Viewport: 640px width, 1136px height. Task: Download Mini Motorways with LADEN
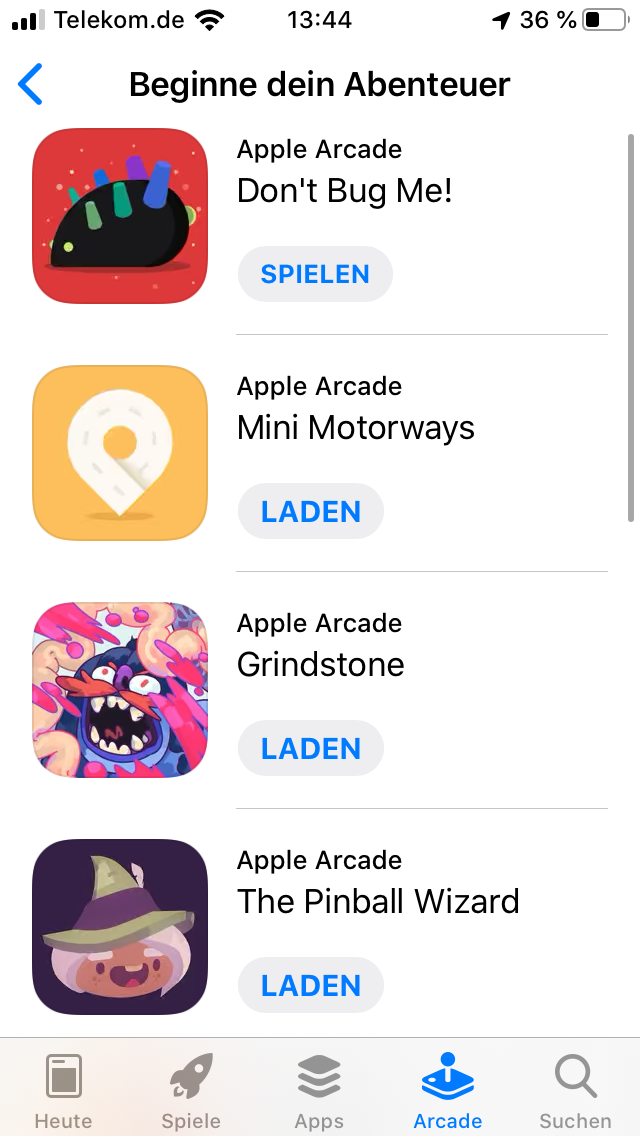click(311, 511)
